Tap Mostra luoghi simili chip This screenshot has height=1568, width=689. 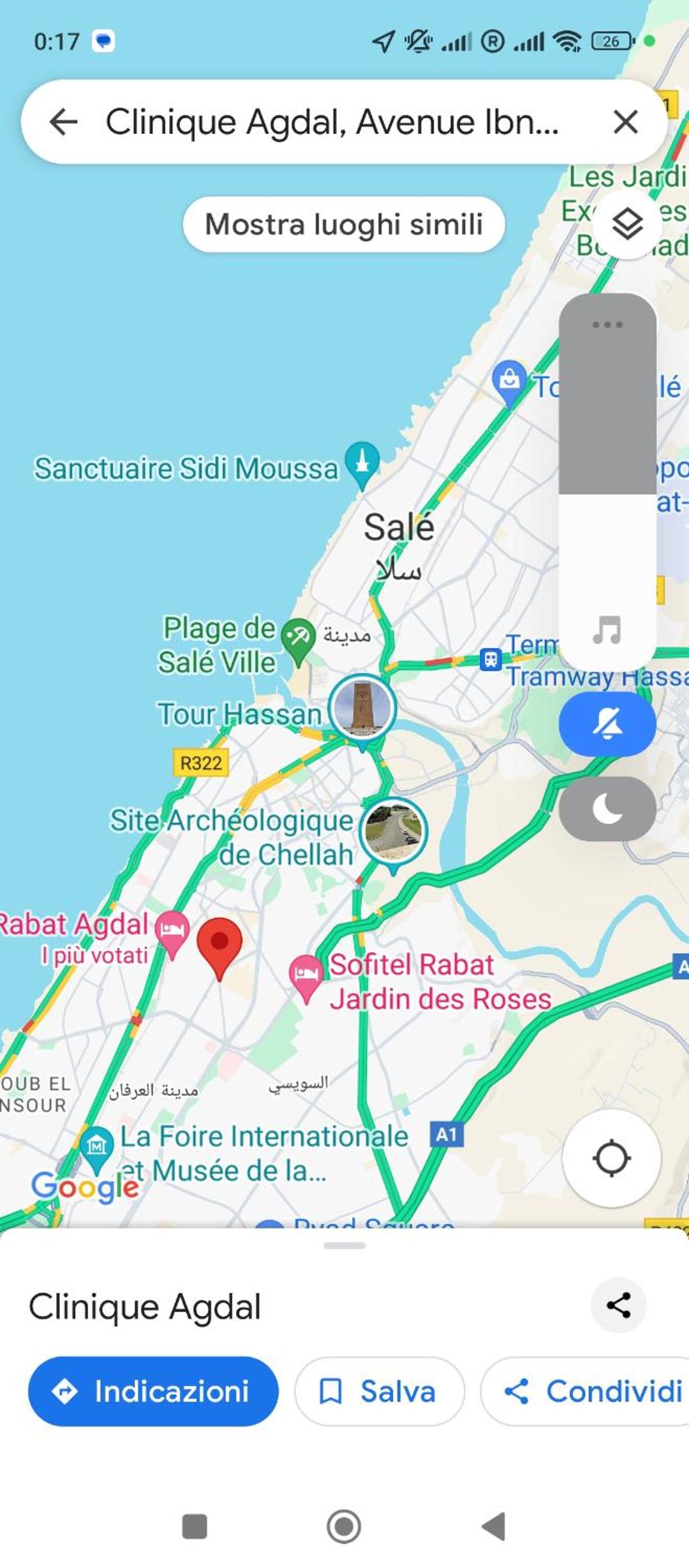point(344,224)
